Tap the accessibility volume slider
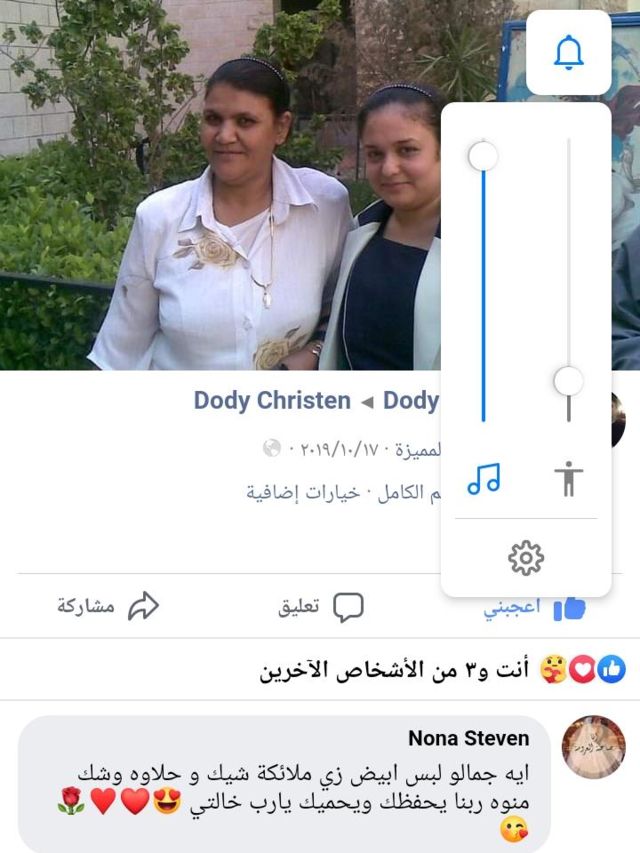640x853 pixels. pyautogui.click(x=569, y=281)
